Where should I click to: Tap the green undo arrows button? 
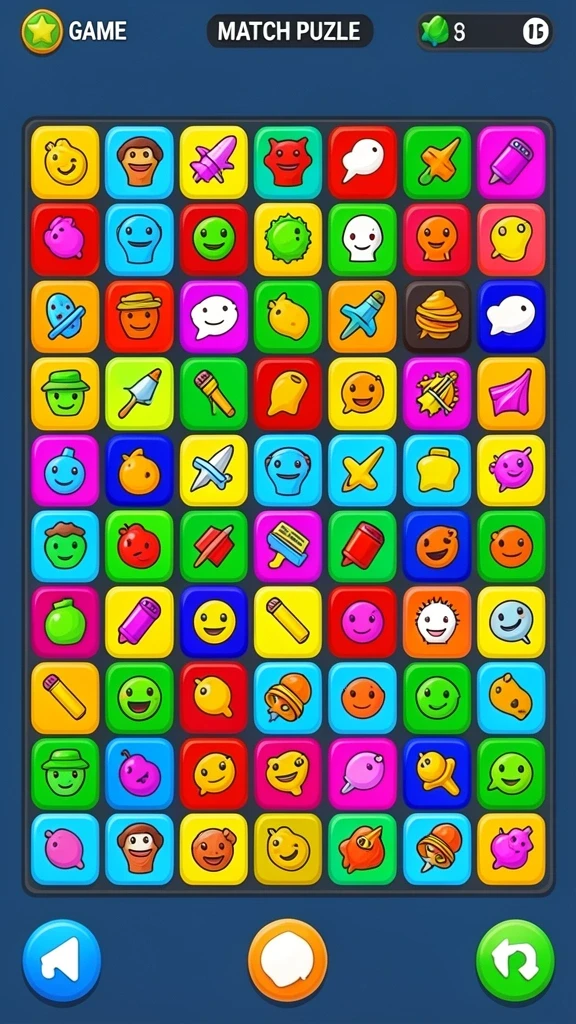(515, 959)
